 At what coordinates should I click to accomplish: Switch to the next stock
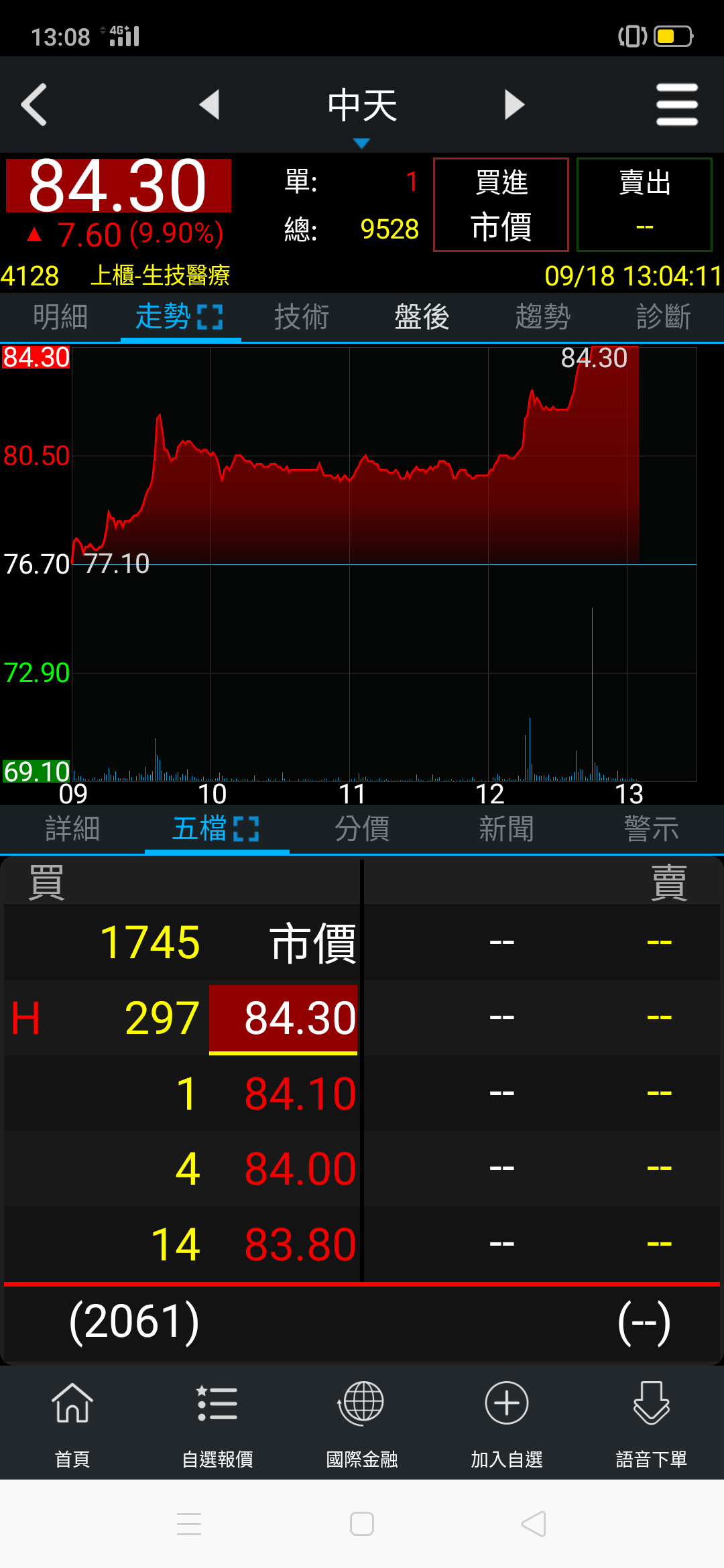(x=514, y=105)
